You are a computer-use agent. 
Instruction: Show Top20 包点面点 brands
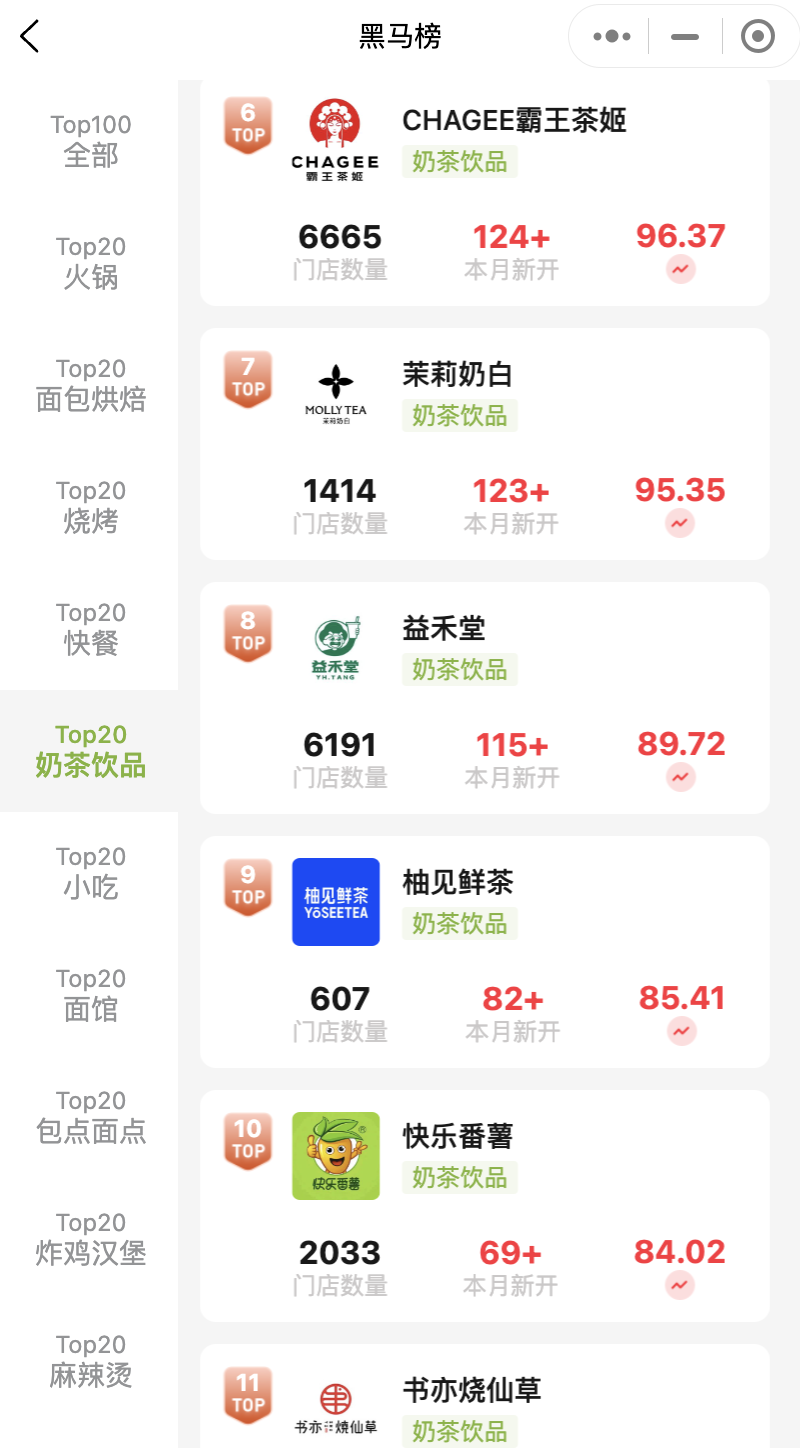tap(90, 1117)
